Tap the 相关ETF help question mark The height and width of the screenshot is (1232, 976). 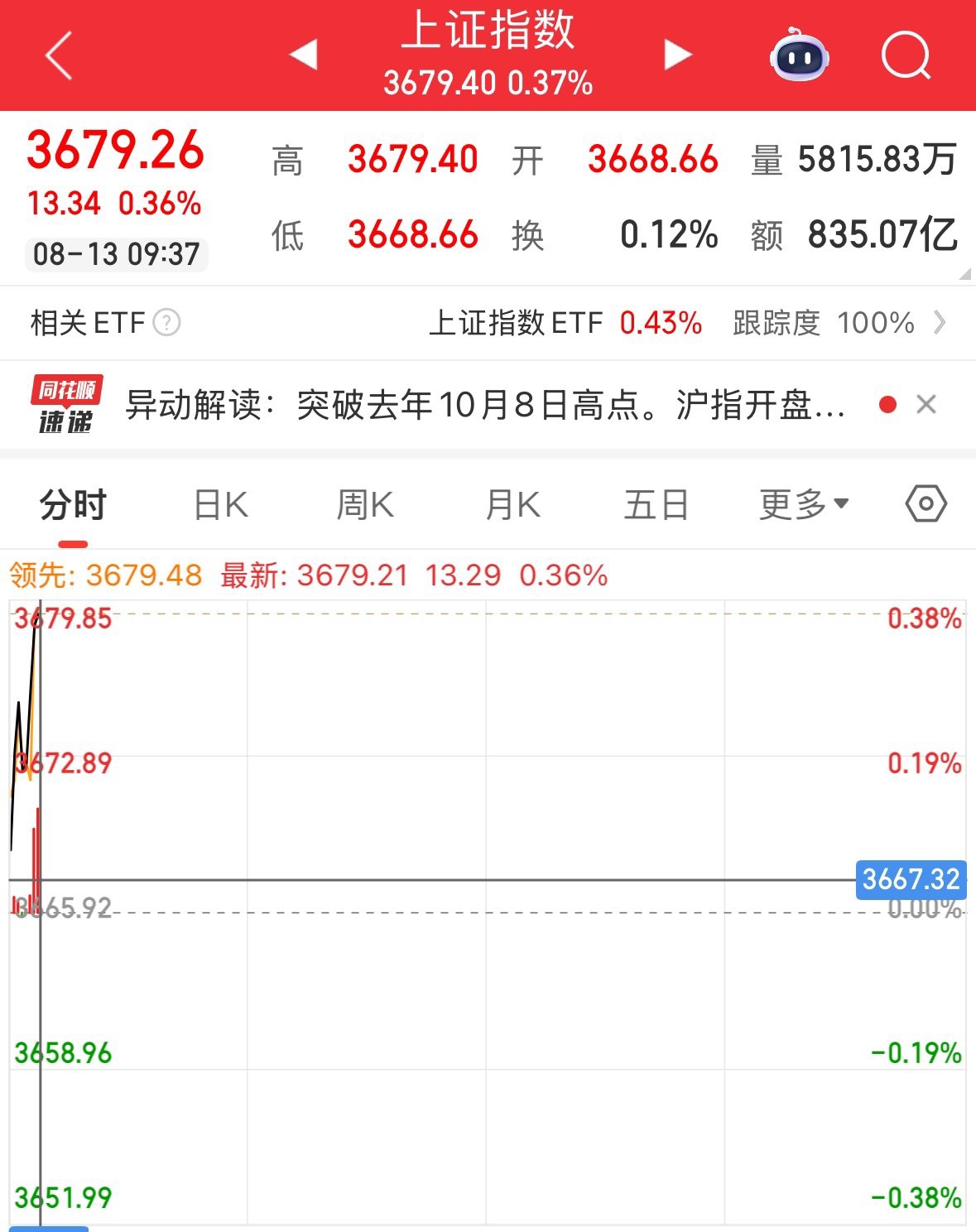pos(167,323)
